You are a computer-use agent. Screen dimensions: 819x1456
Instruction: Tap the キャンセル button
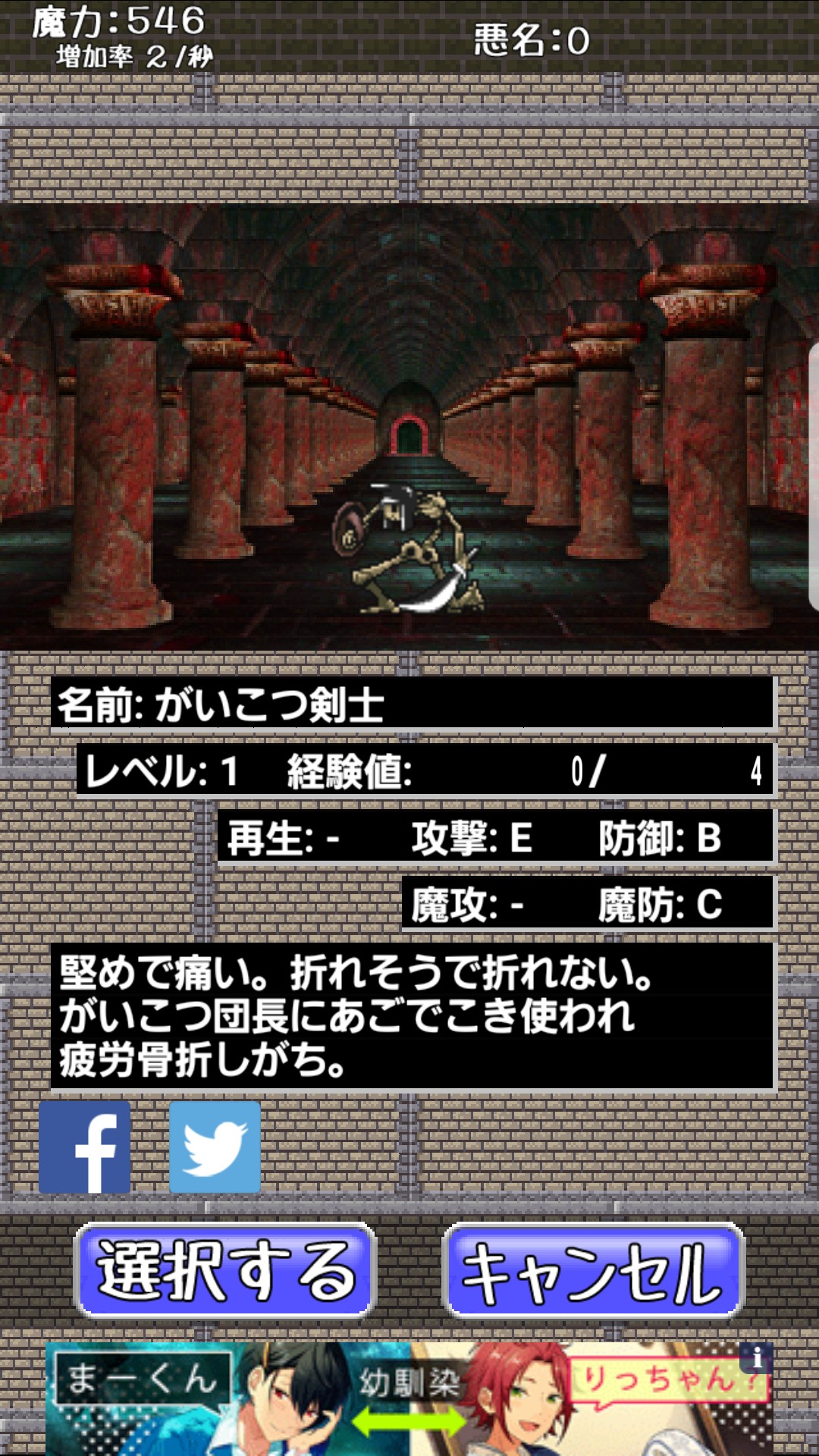[593, 1269]
